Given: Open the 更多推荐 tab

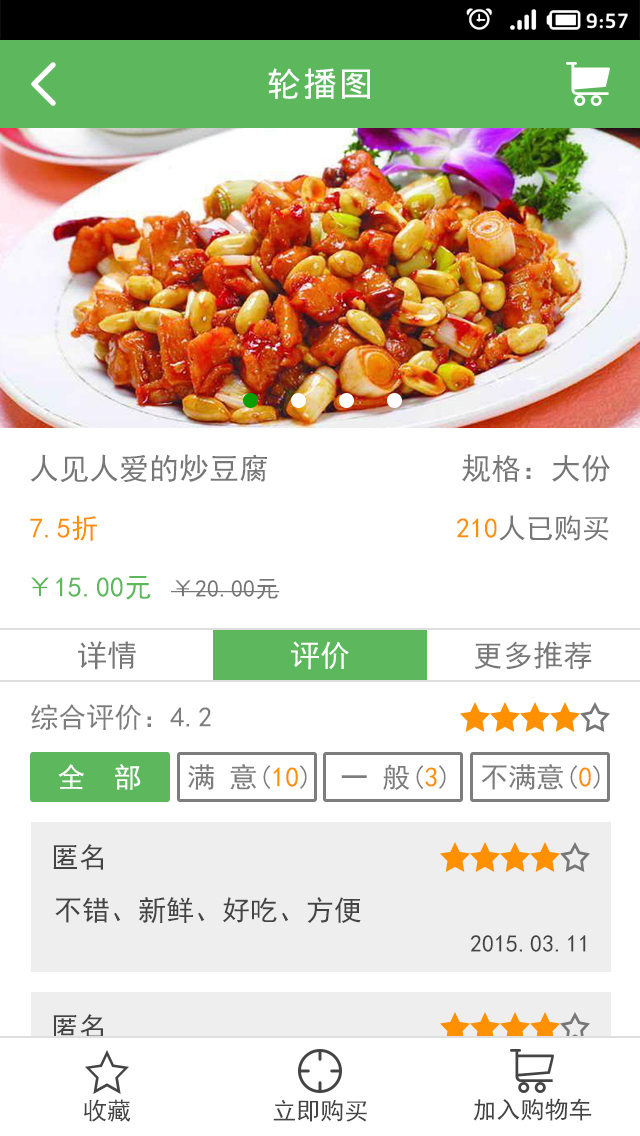Looking at the screenshot, I should 533,656.
